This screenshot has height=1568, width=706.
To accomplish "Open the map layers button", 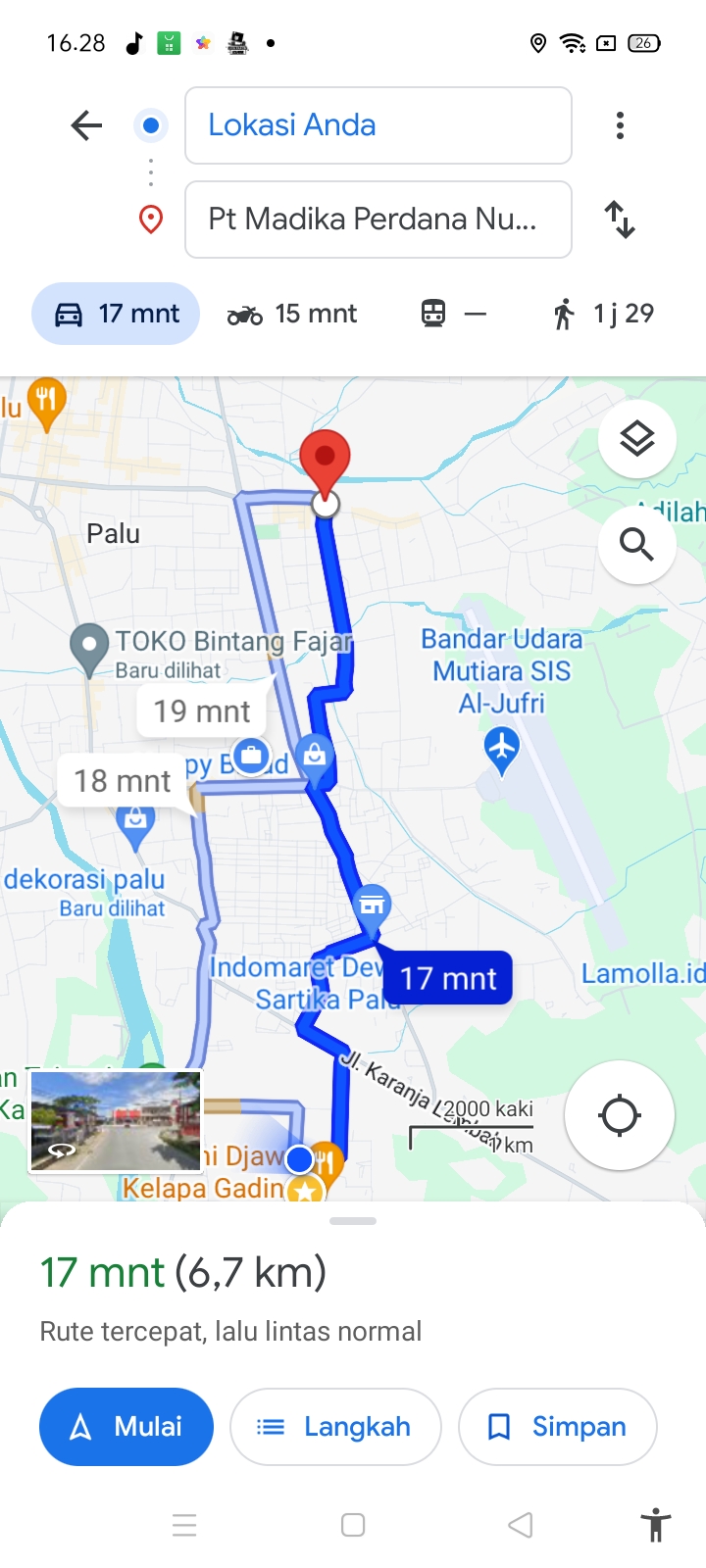I will 637,439.
